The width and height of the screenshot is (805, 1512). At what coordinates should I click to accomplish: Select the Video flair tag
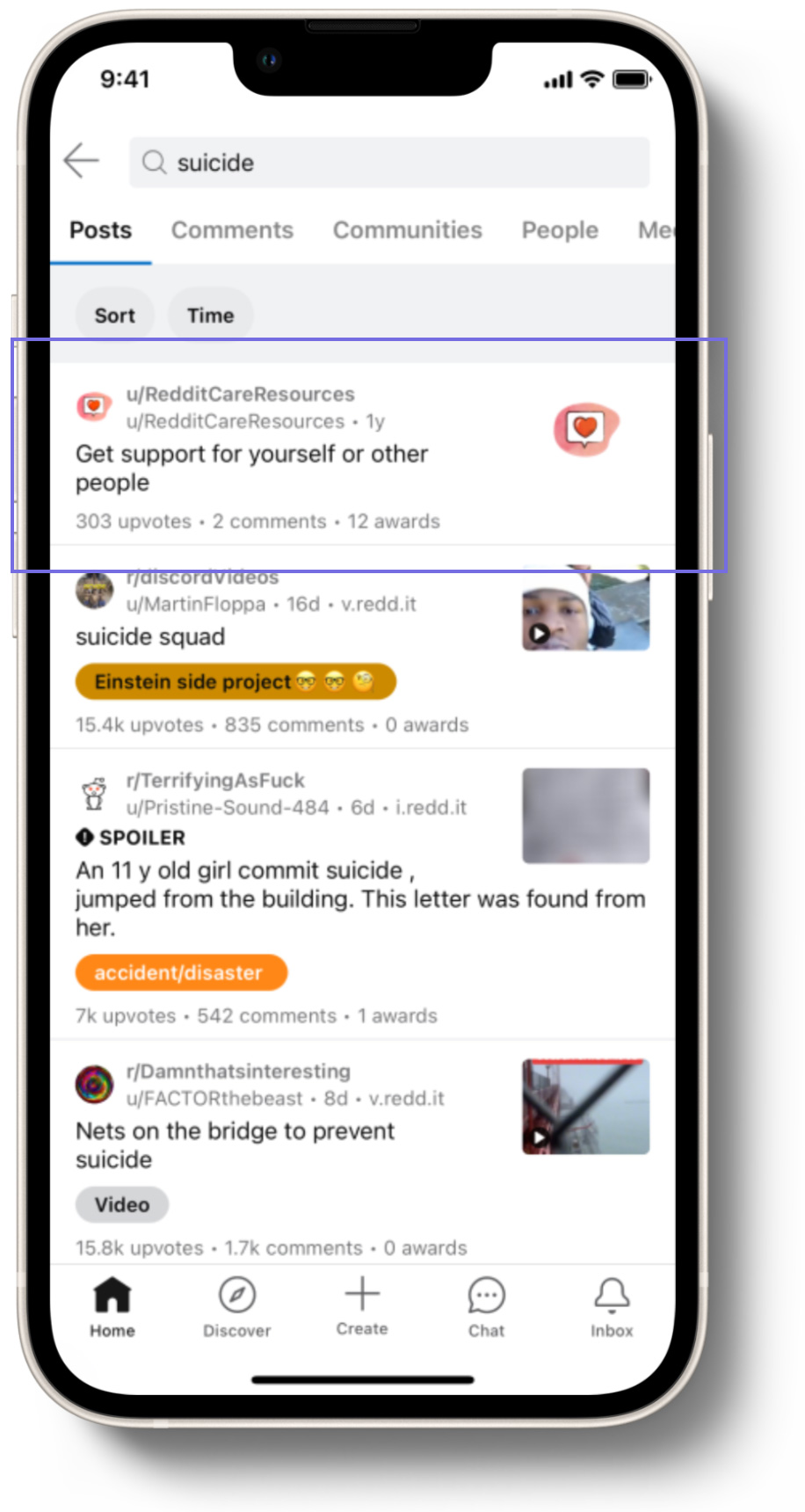point(121,1205)
